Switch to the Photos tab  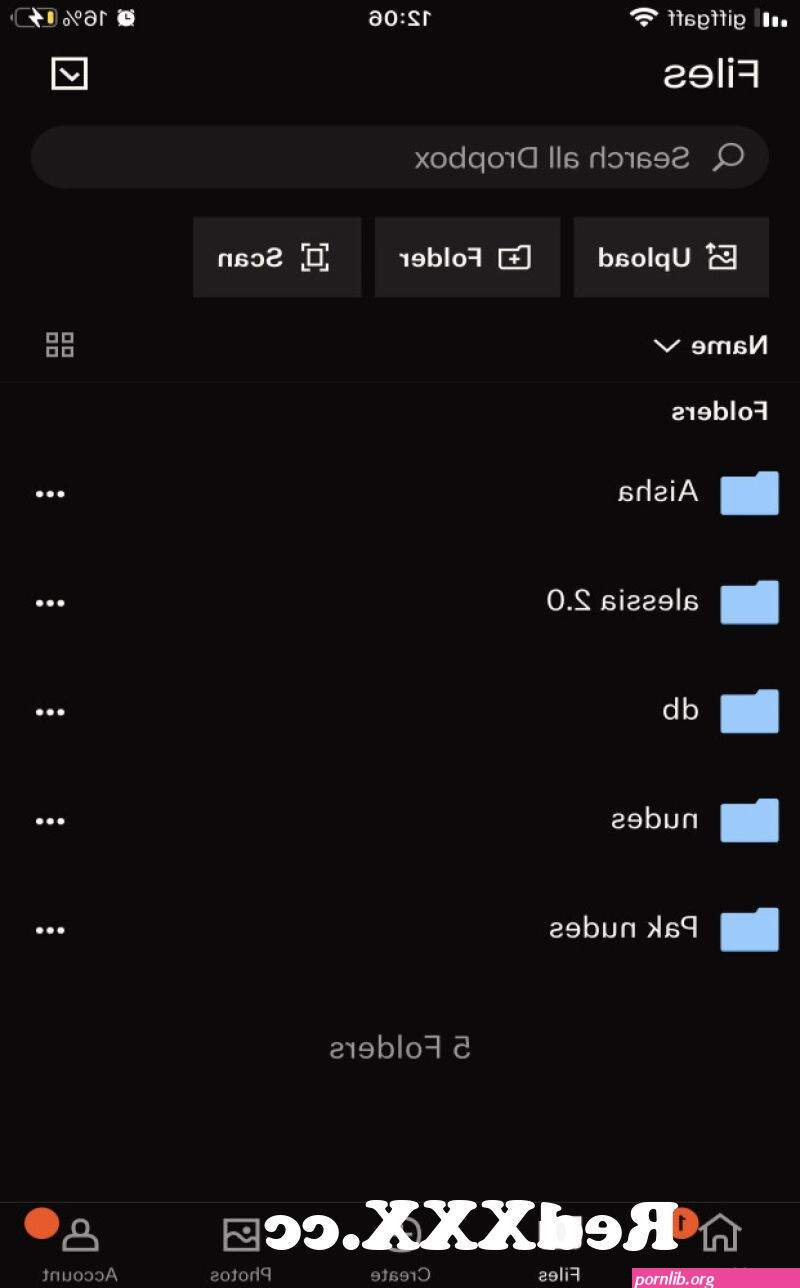(x=241, y=1247)
